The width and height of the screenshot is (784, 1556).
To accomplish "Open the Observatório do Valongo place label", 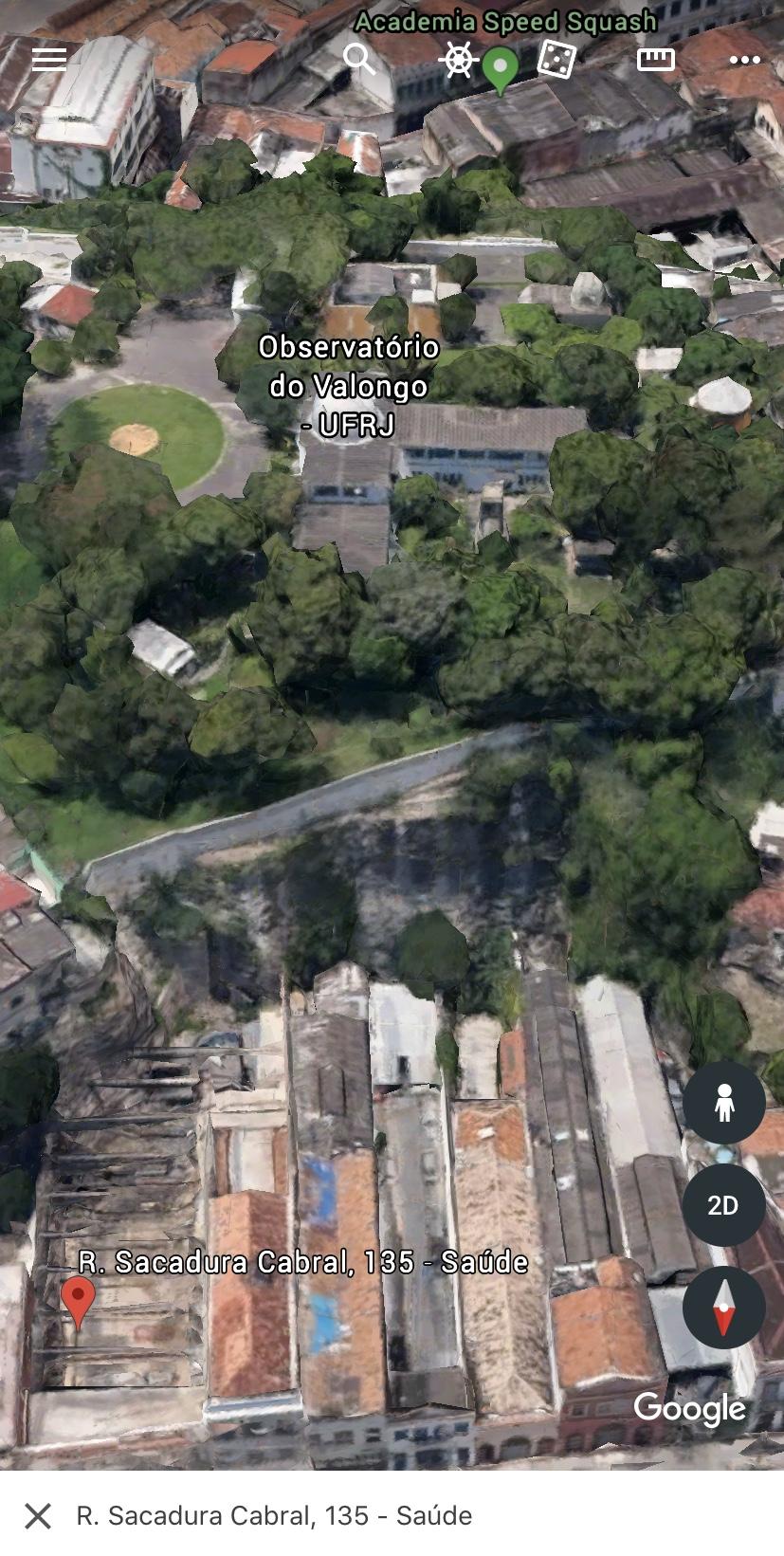I will tap(349, 386).
